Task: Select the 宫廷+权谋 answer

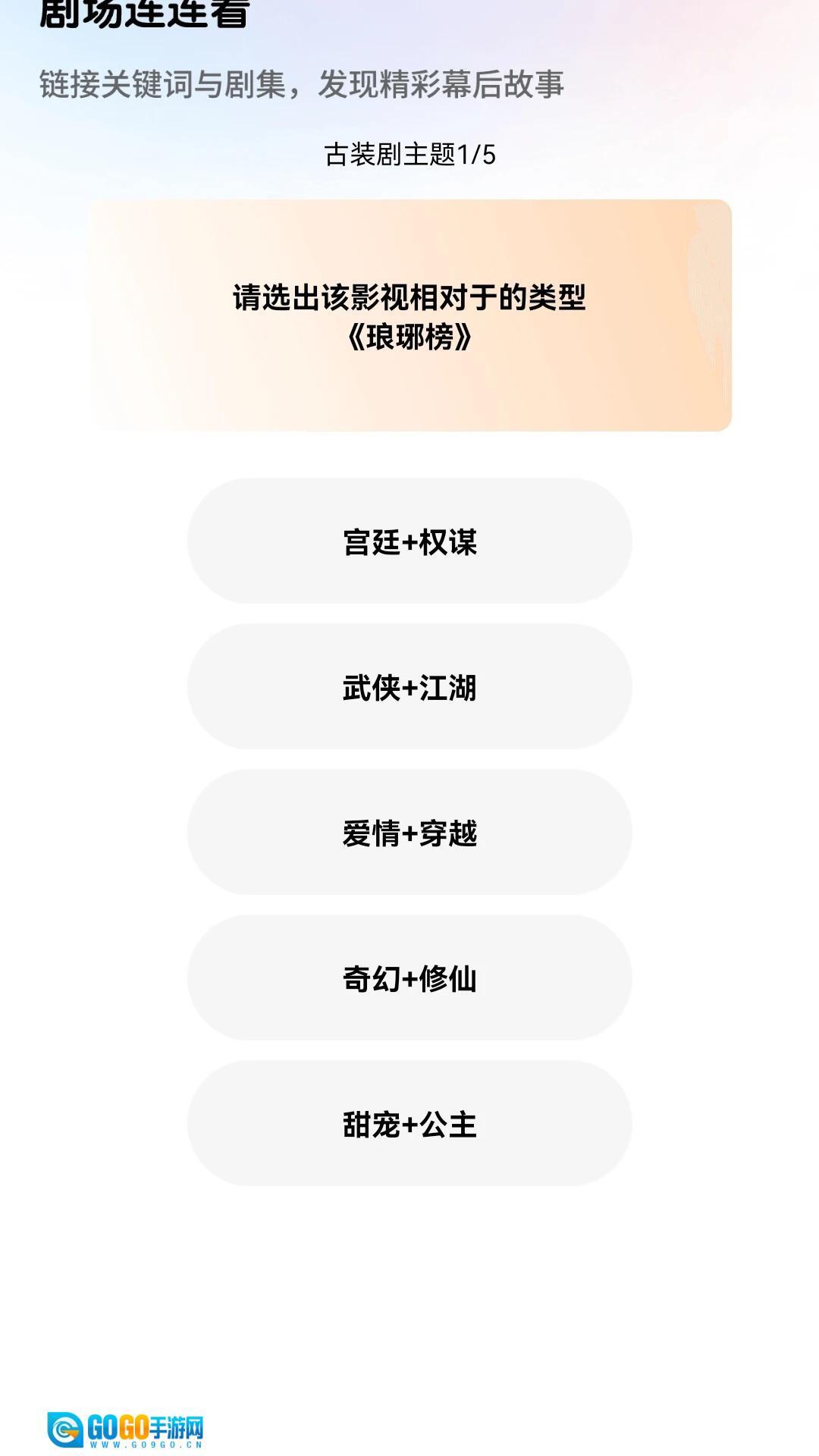Action: (x=409, y=541)
